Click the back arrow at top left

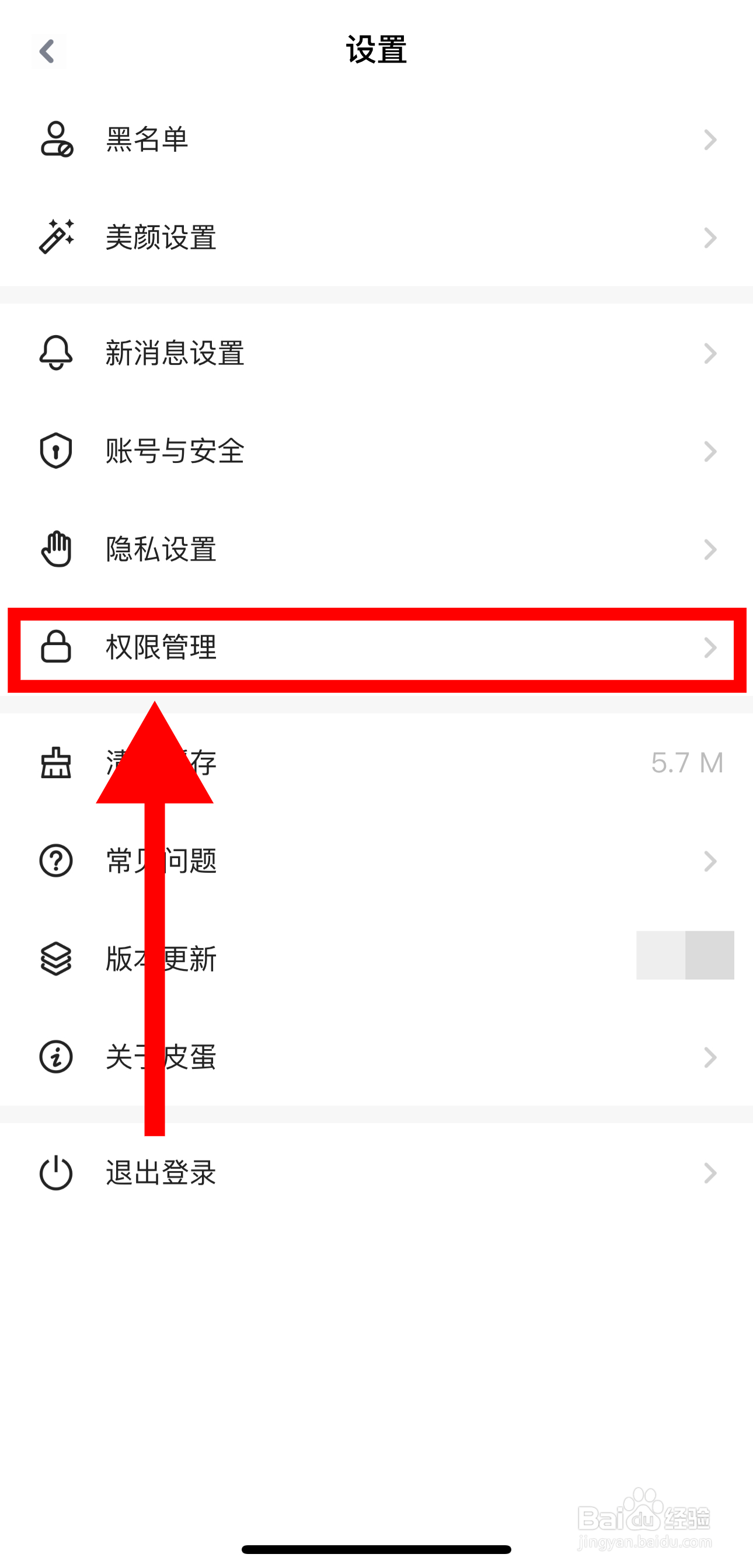pos(48,51)
